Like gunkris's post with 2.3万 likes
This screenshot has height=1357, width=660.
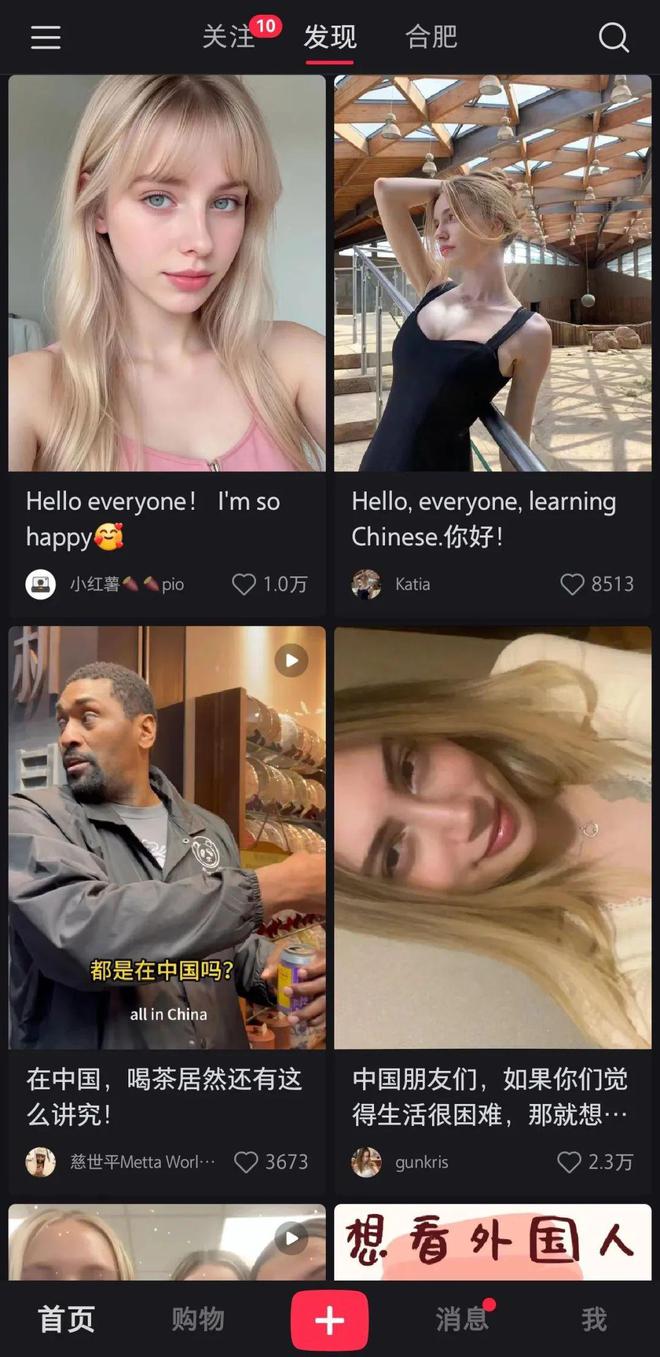569,1162
